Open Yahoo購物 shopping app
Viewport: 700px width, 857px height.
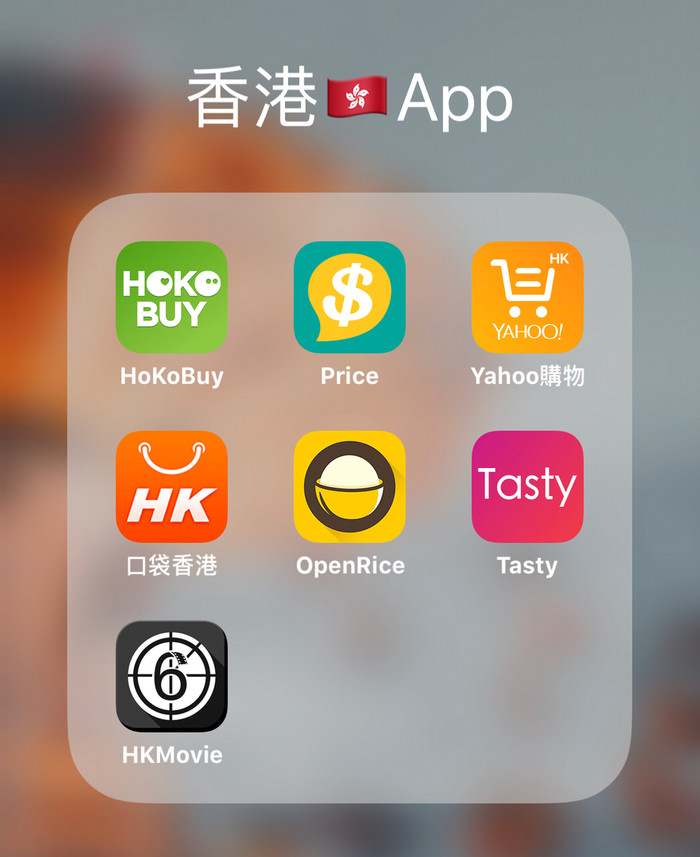[x=527, y=297]
